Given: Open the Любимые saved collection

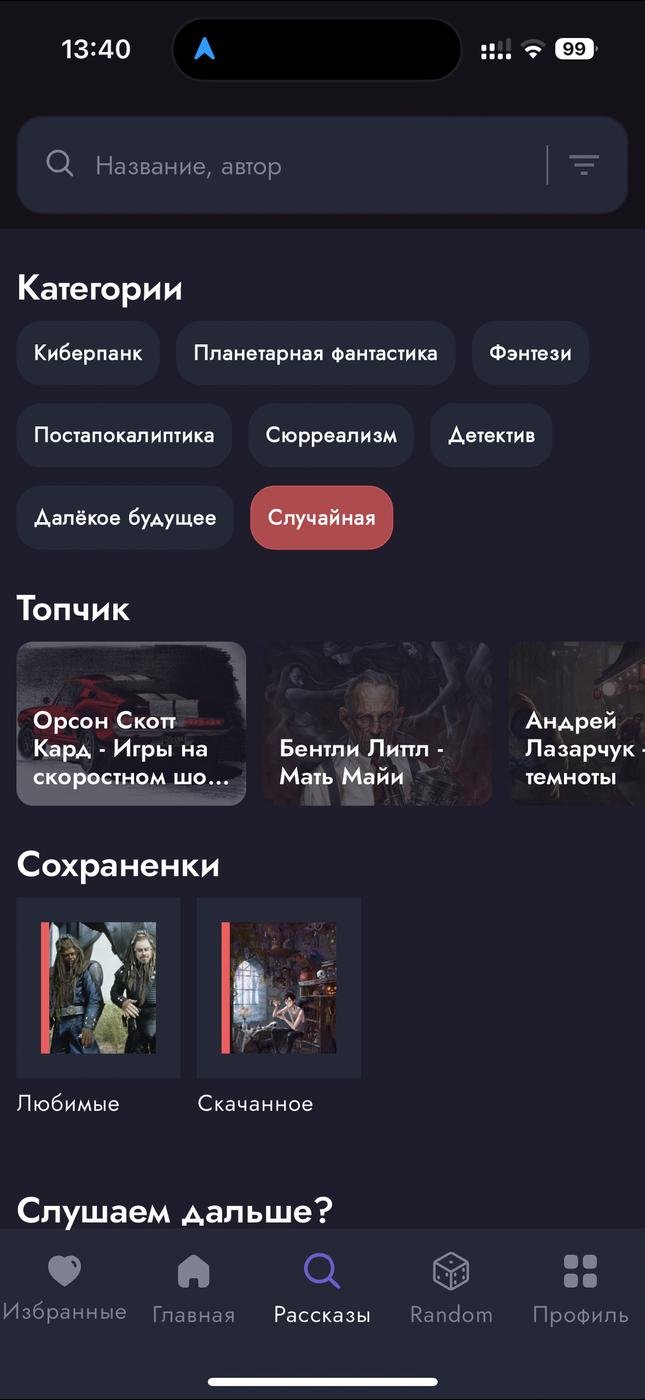Looking at the screenshot, I should 98,988.
